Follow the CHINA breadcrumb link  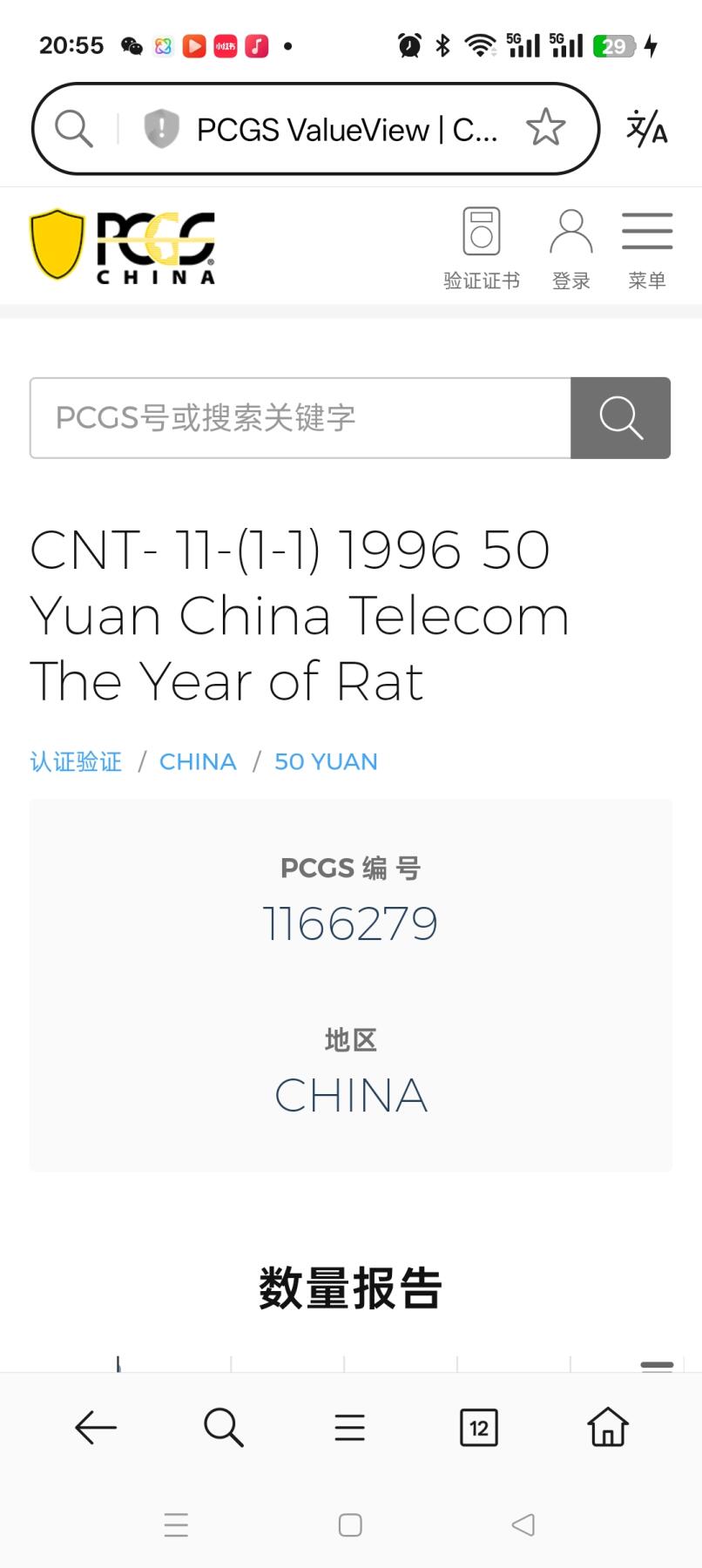[x=198, y=761]
